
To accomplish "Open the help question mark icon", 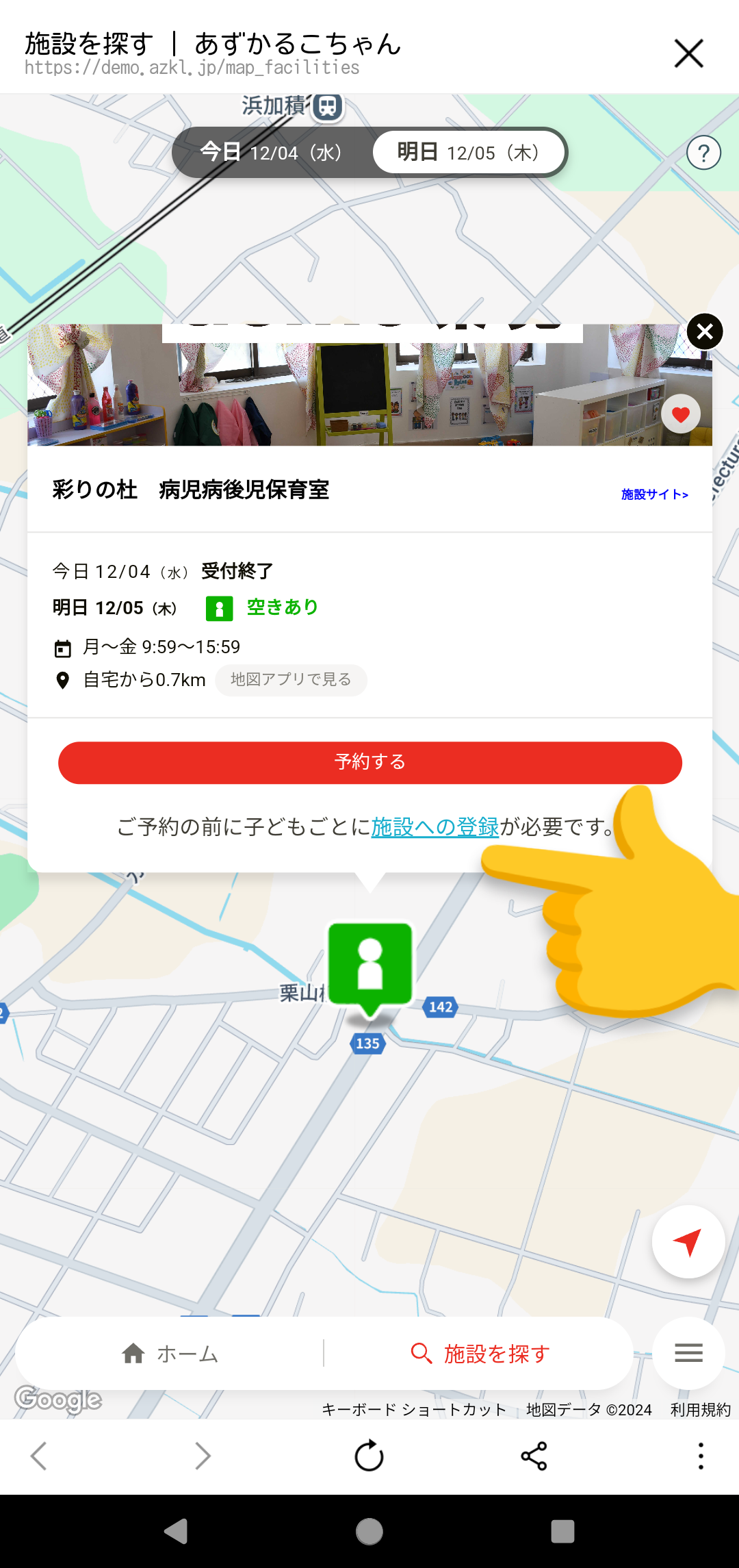I will click(703, 153).
